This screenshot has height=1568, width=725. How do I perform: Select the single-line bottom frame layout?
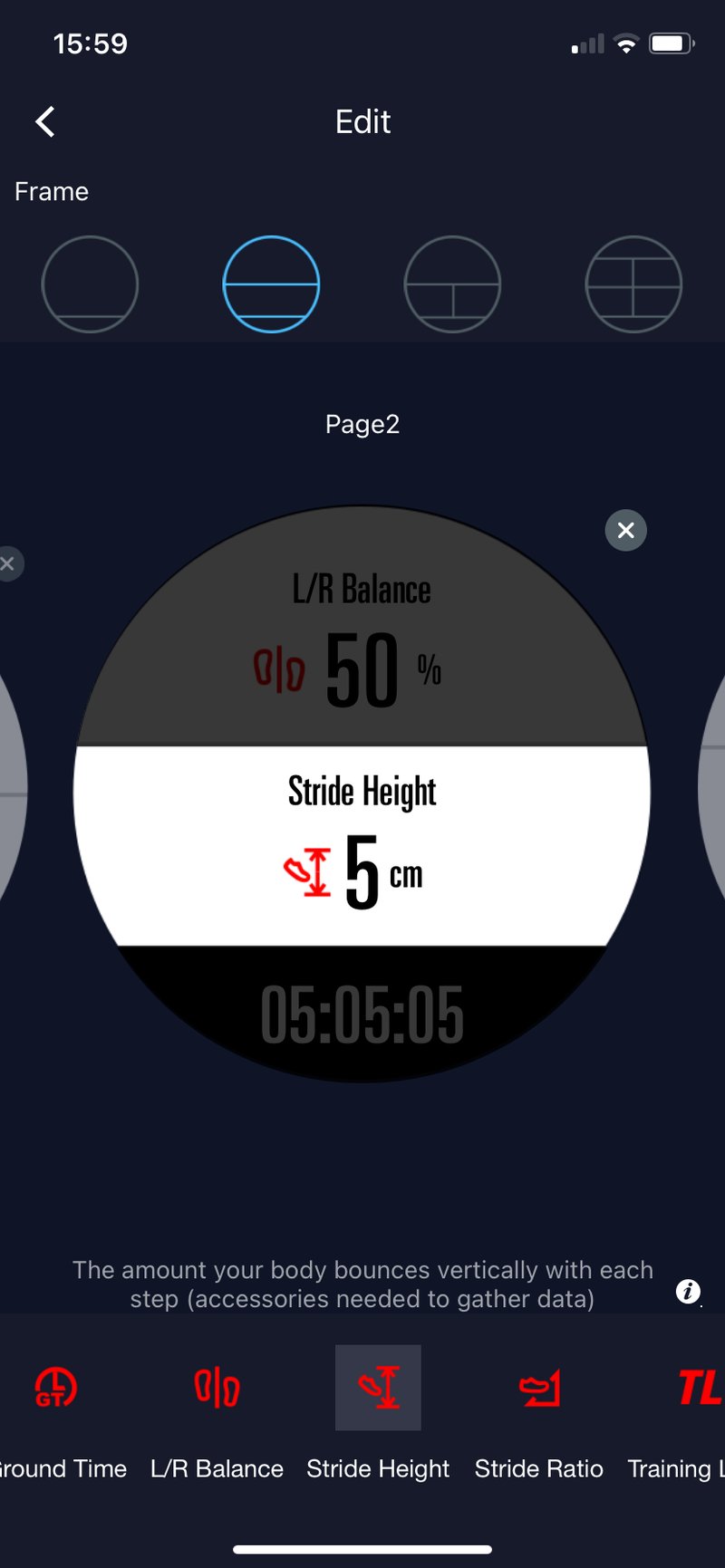90,284
